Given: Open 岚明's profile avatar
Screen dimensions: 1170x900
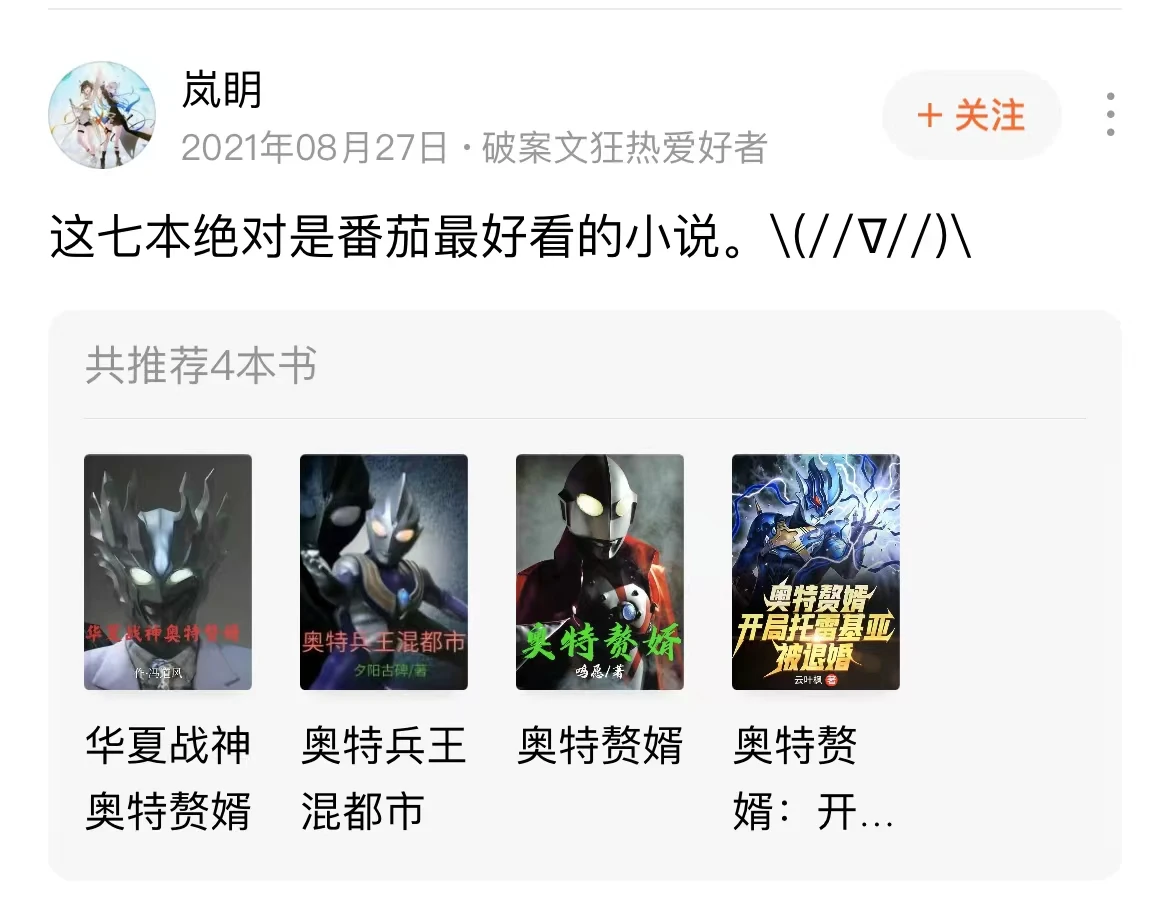Looking at the screenshot, I should [x=102, y=114].
